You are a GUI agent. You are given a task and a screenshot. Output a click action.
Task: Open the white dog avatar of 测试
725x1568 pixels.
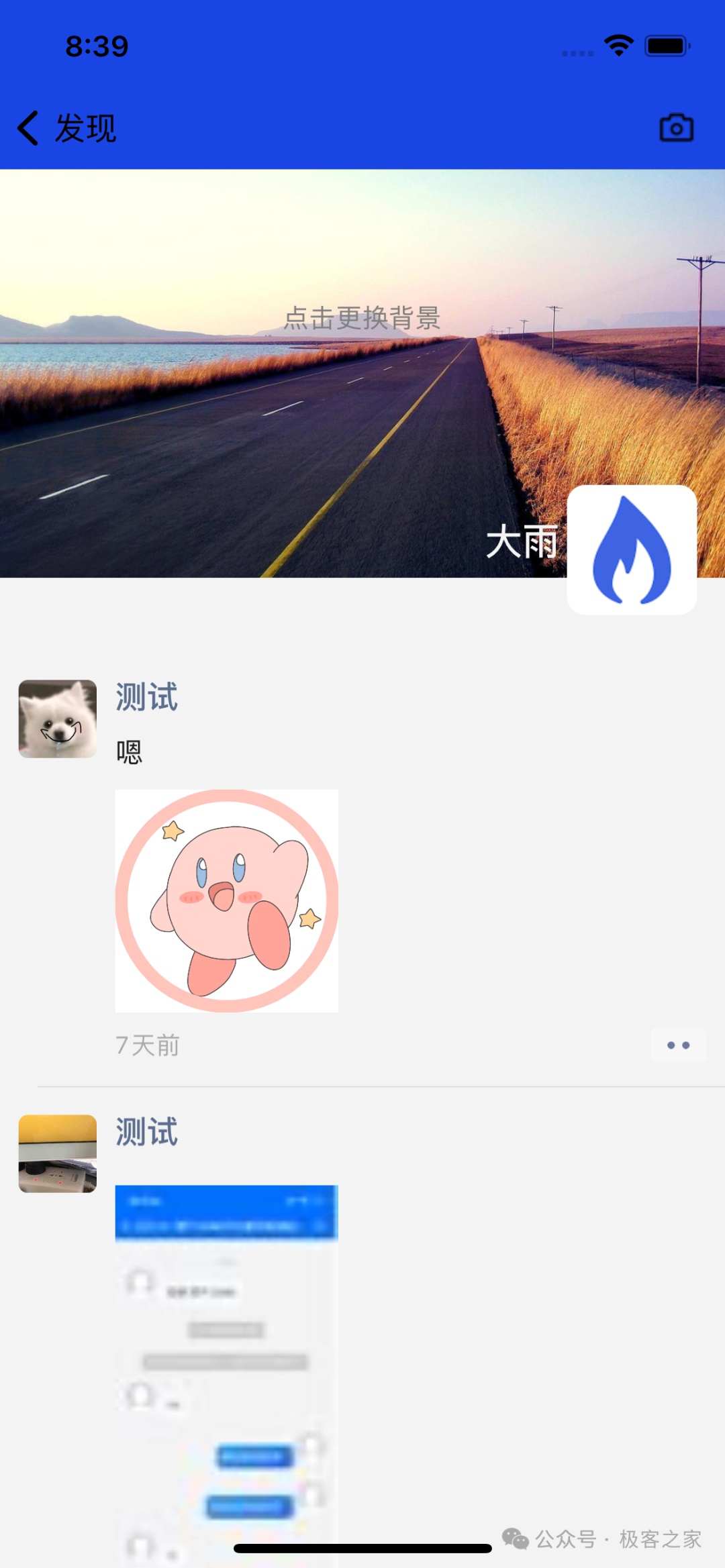[58, 719]
